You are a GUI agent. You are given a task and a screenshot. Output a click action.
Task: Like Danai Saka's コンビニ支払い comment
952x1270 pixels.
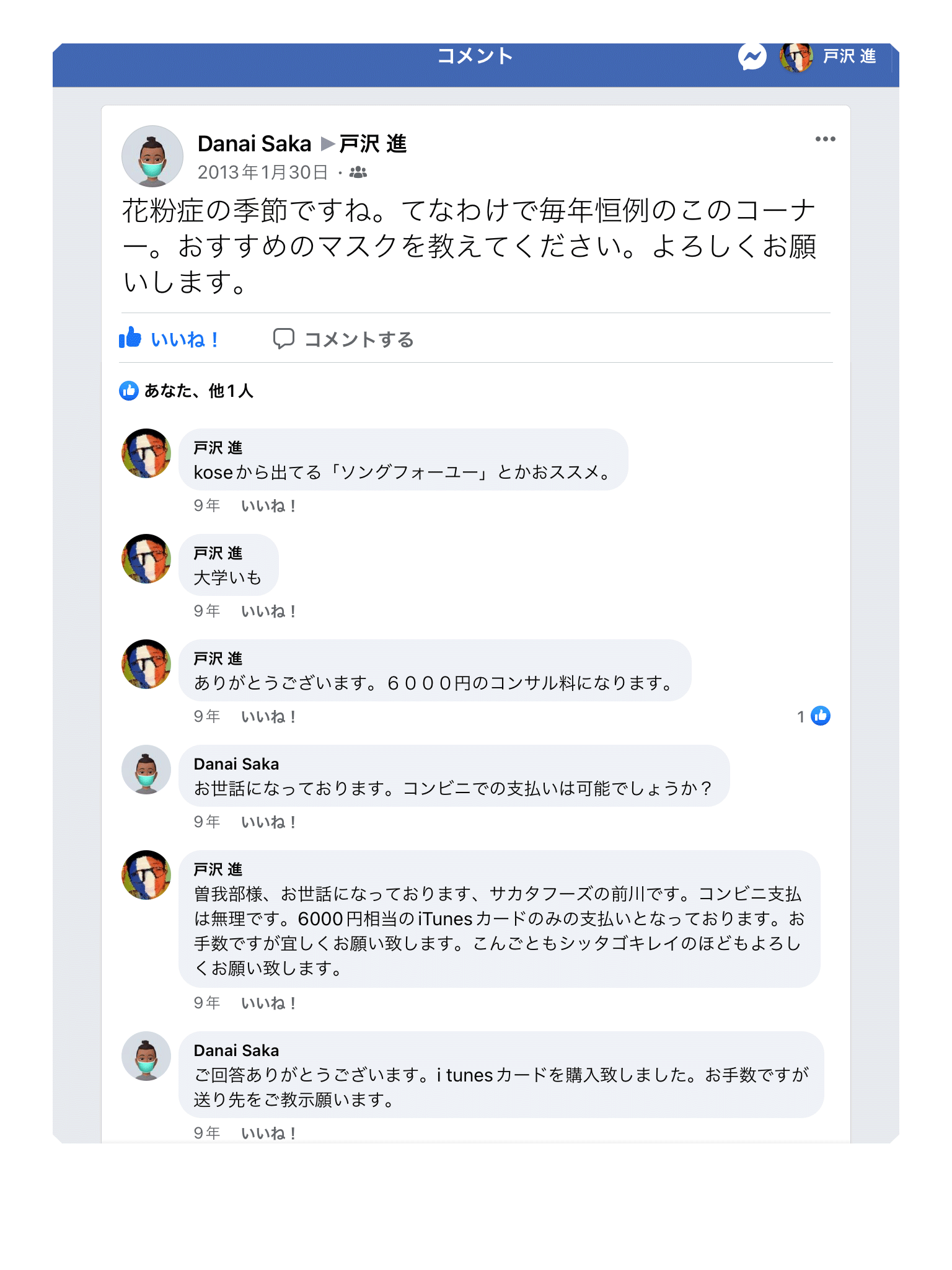(x=268, y=822)
